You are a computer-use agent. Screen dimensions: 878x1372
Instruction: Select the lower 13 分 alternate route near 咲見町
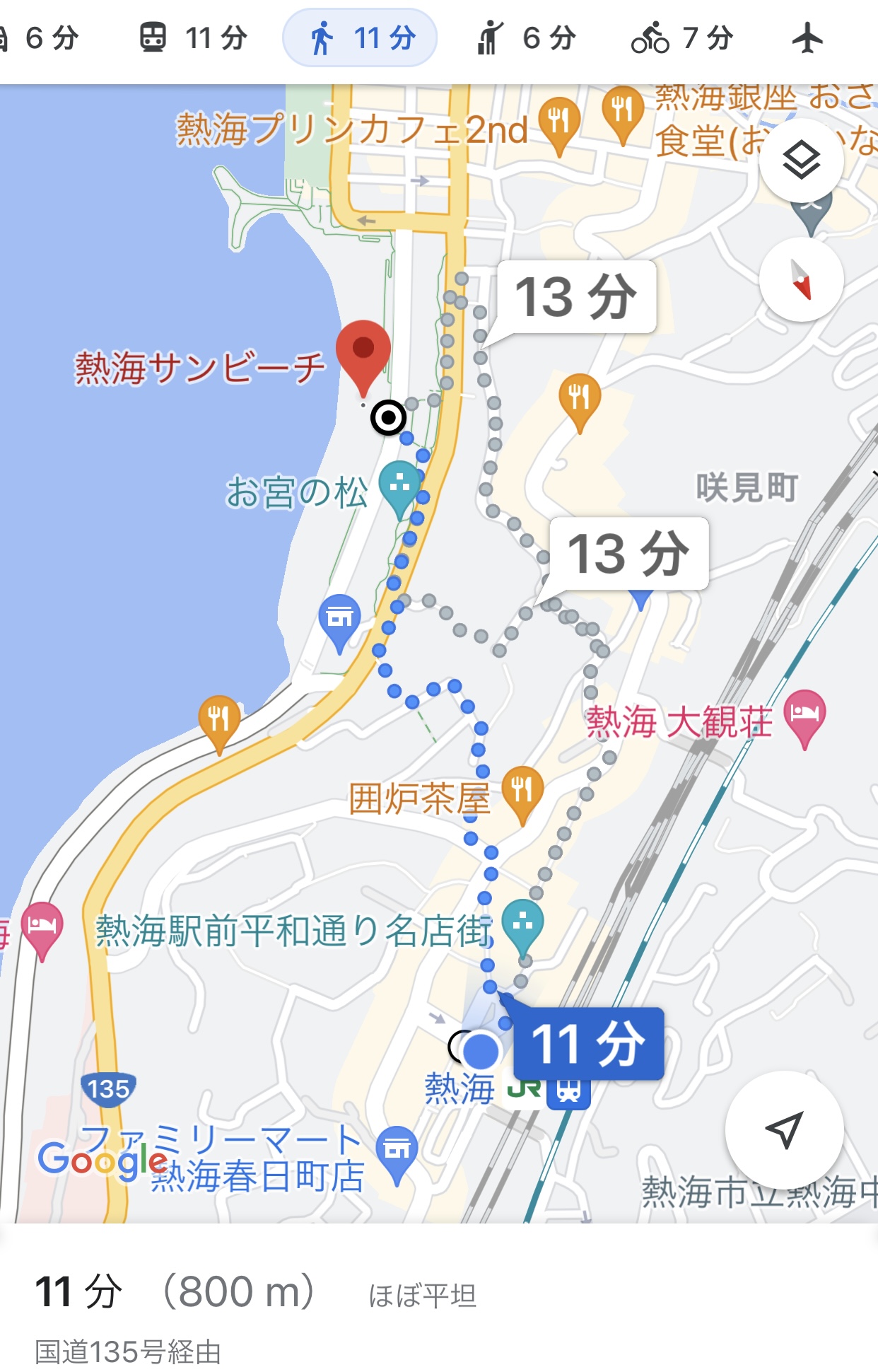click(628, 554)
